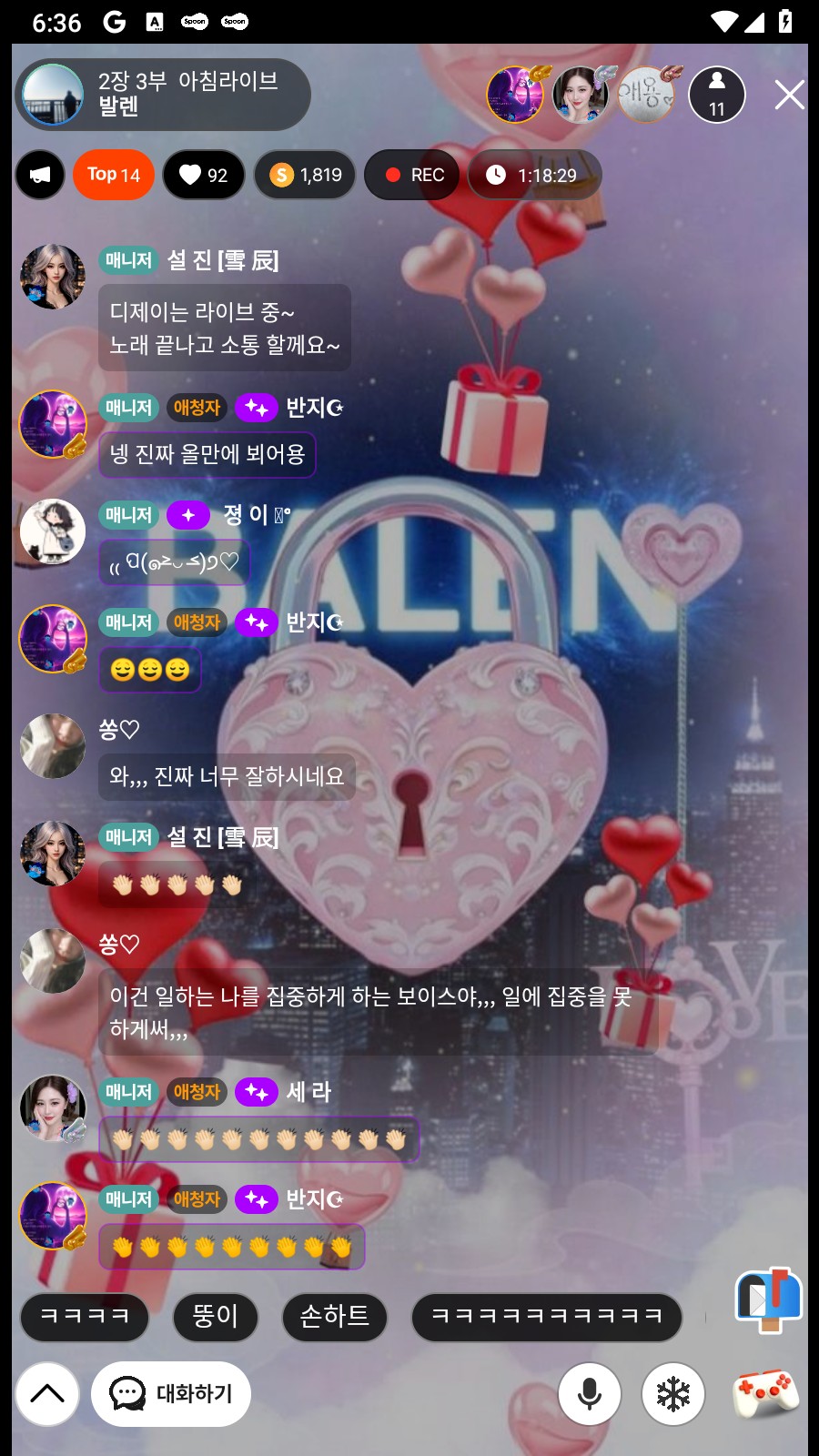Viewport: 819px width, 1456px height.
Task: Send quick reply 손하트
Action: 335,1317
